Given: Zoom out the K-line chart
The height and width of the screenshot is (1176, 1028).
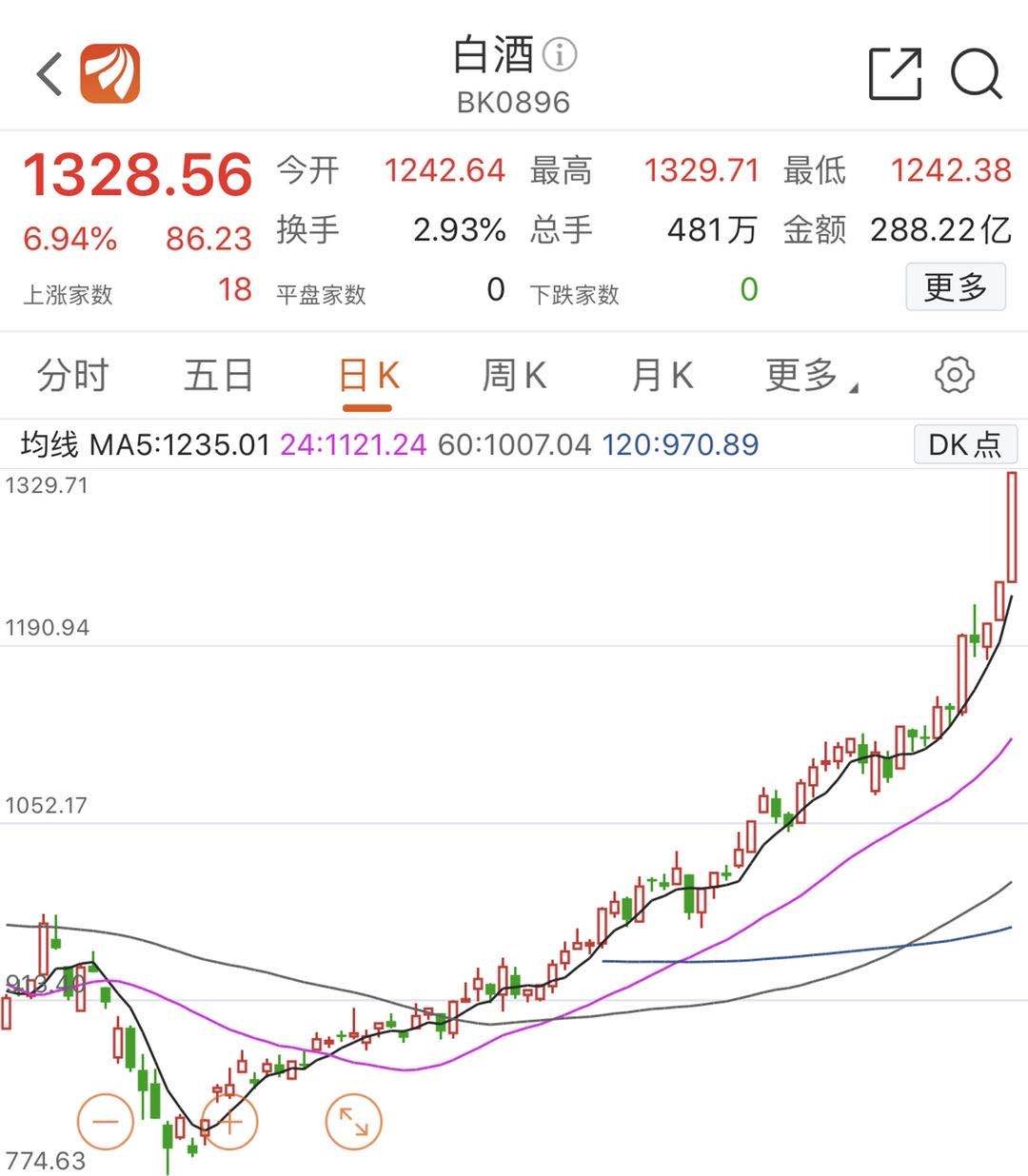Looking at the screenshot, I should 106,1122.
